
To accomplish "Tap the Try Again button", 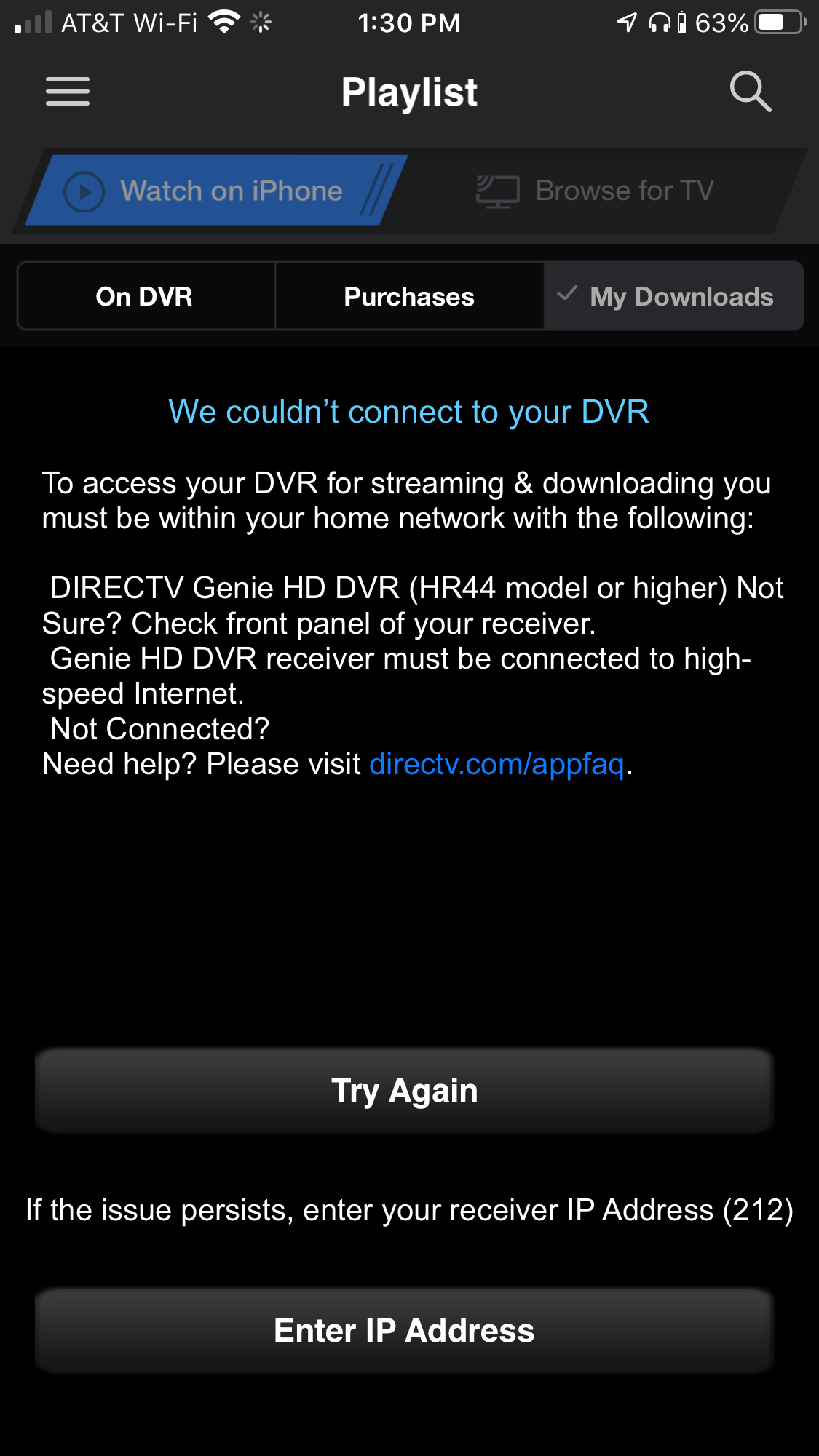I will [x=405, y=1090].
